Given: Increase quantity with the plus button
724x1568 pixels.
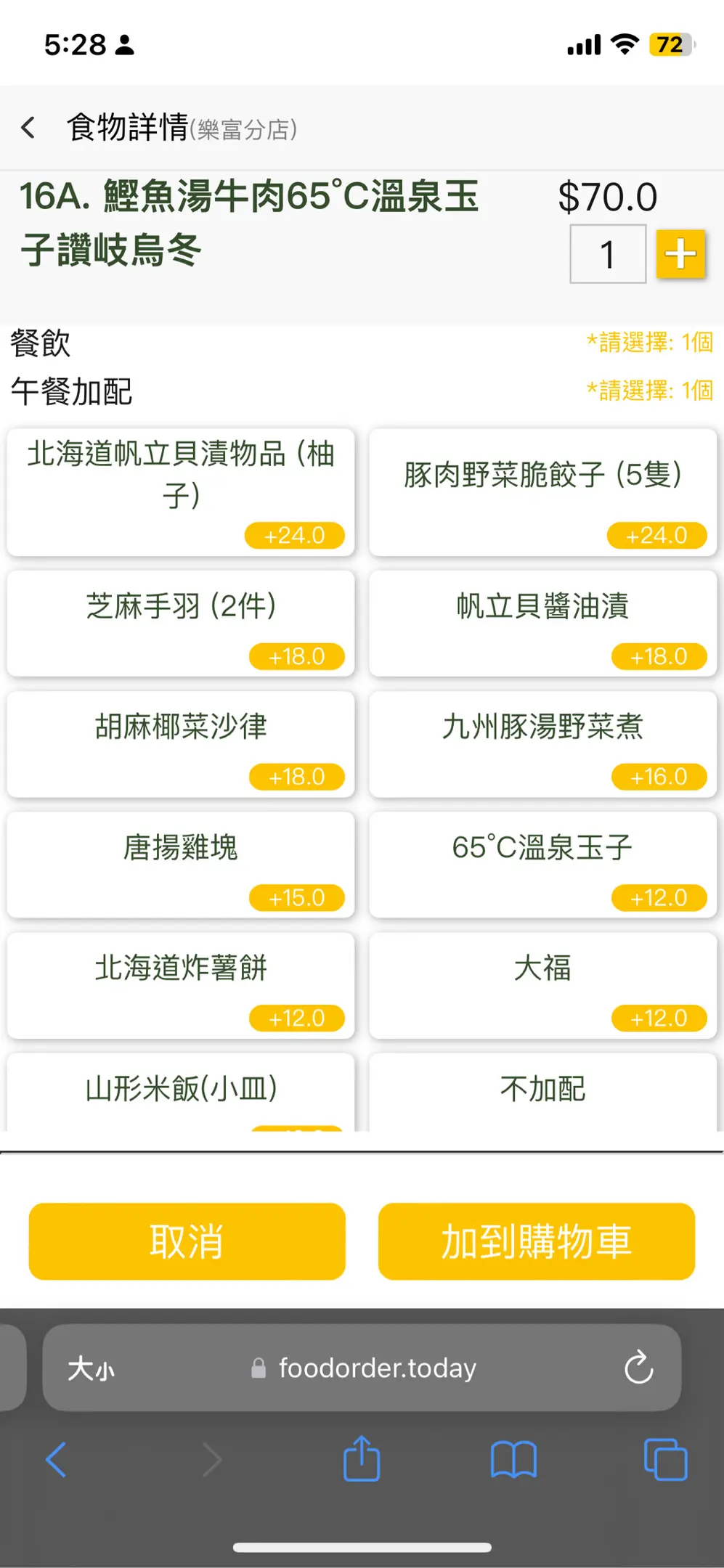Looking at the screenshot, I should pos(680,254).
